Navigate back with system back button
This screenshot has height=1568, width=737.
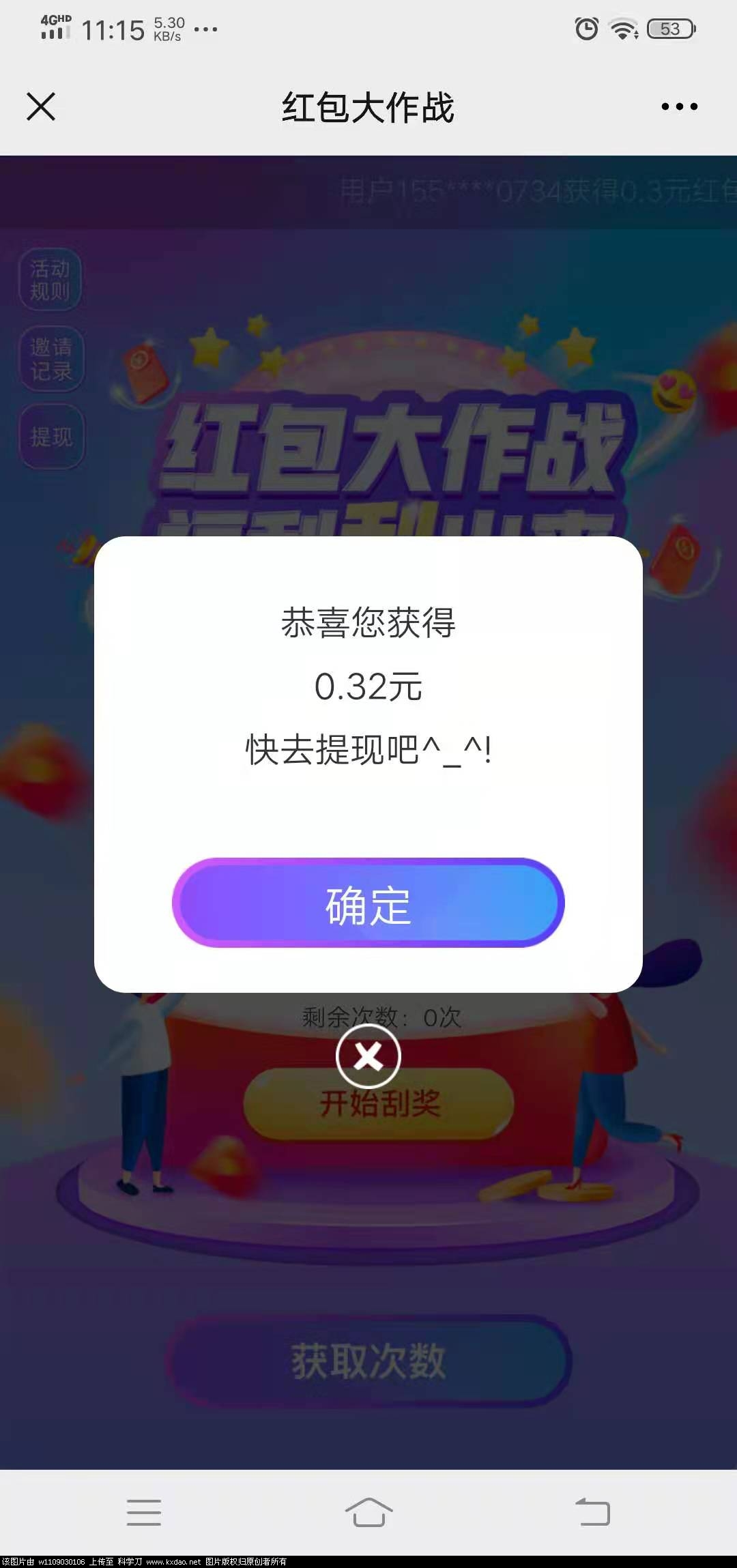592,1512
